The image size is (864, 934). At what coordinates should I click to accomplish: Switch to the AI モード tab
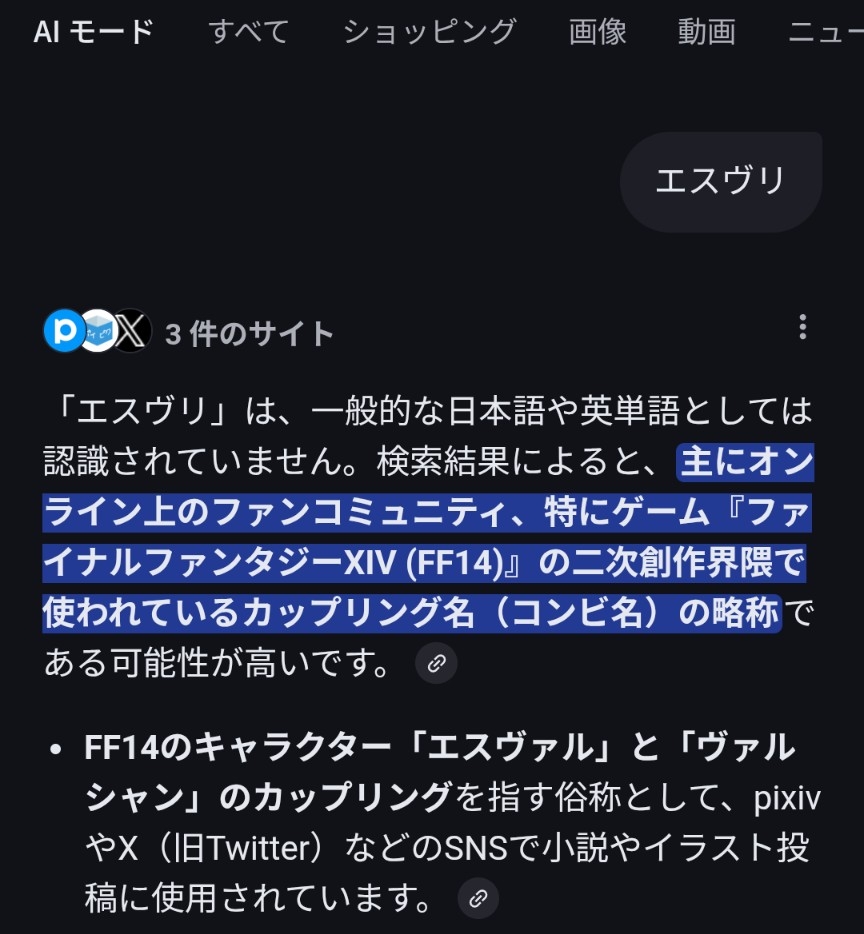(x=93, y=32)
